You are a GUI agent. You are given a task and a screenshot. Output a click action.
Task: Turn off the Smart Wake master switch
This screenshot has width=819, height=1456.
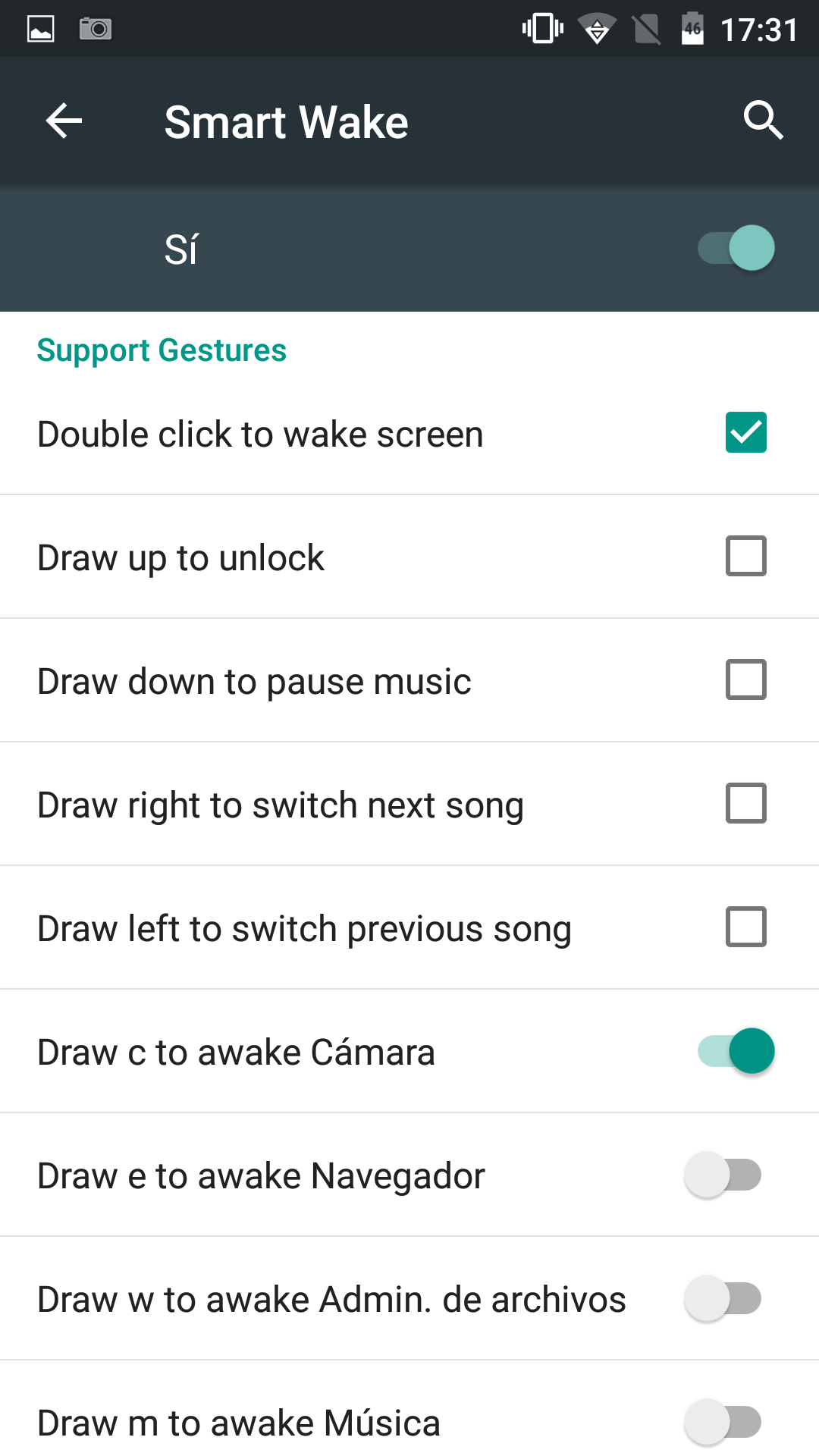coord(736,248)
